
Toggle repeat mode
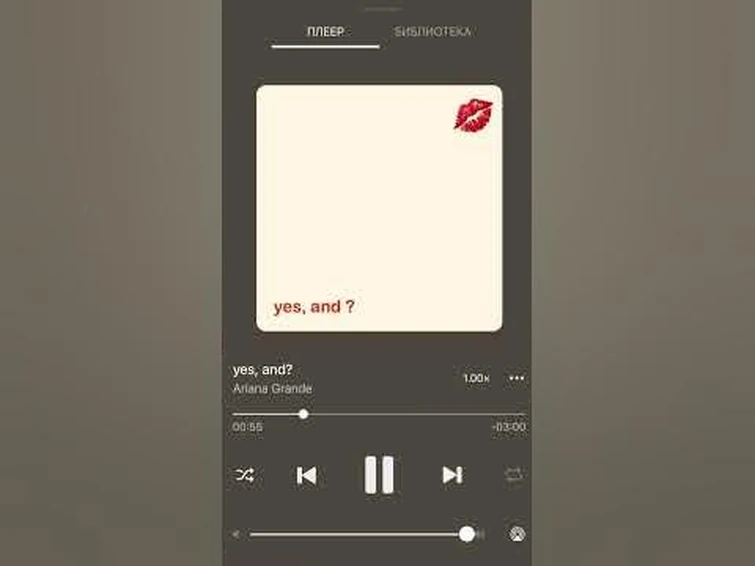514,475
